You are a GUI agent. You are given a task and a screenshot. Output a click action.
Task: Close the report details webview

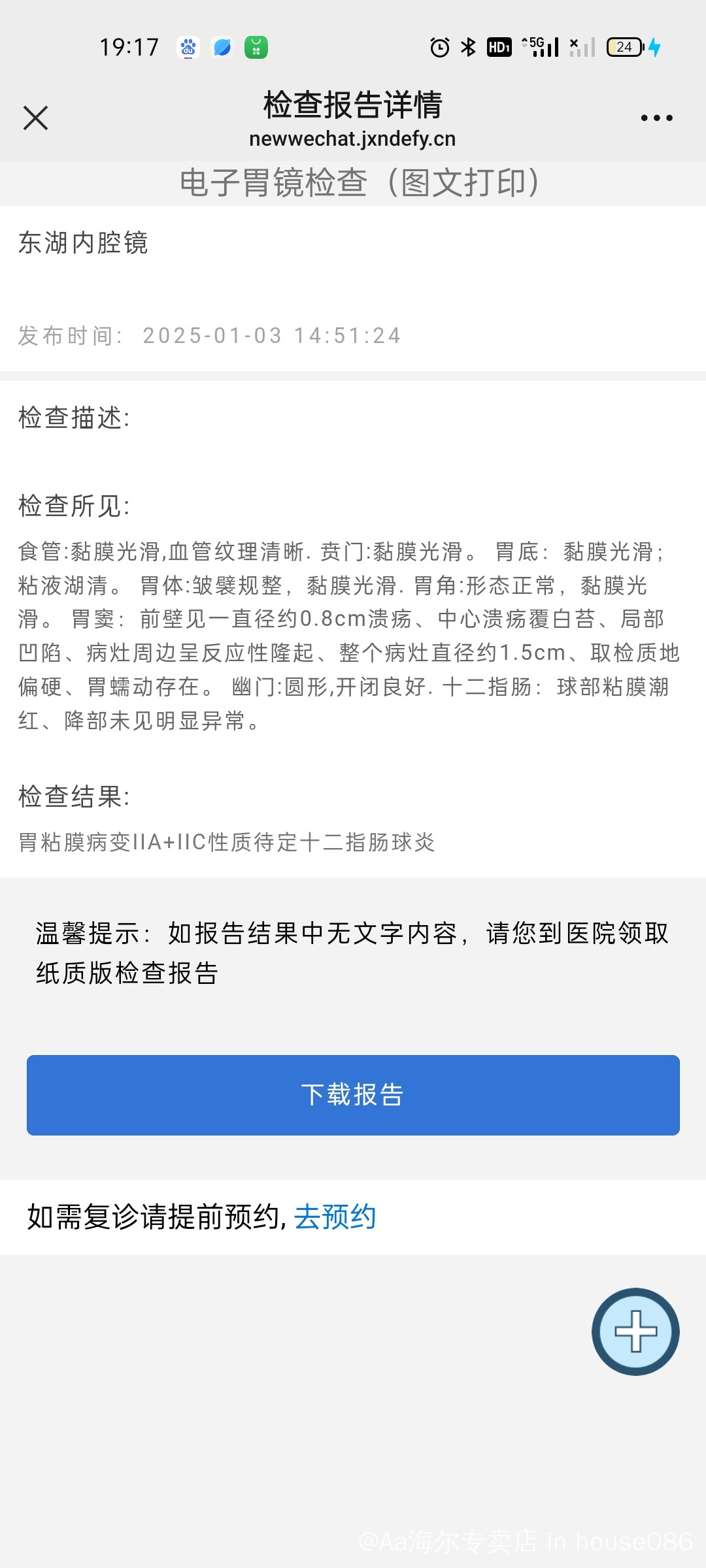pyautogui.click(x=35, y=118)
